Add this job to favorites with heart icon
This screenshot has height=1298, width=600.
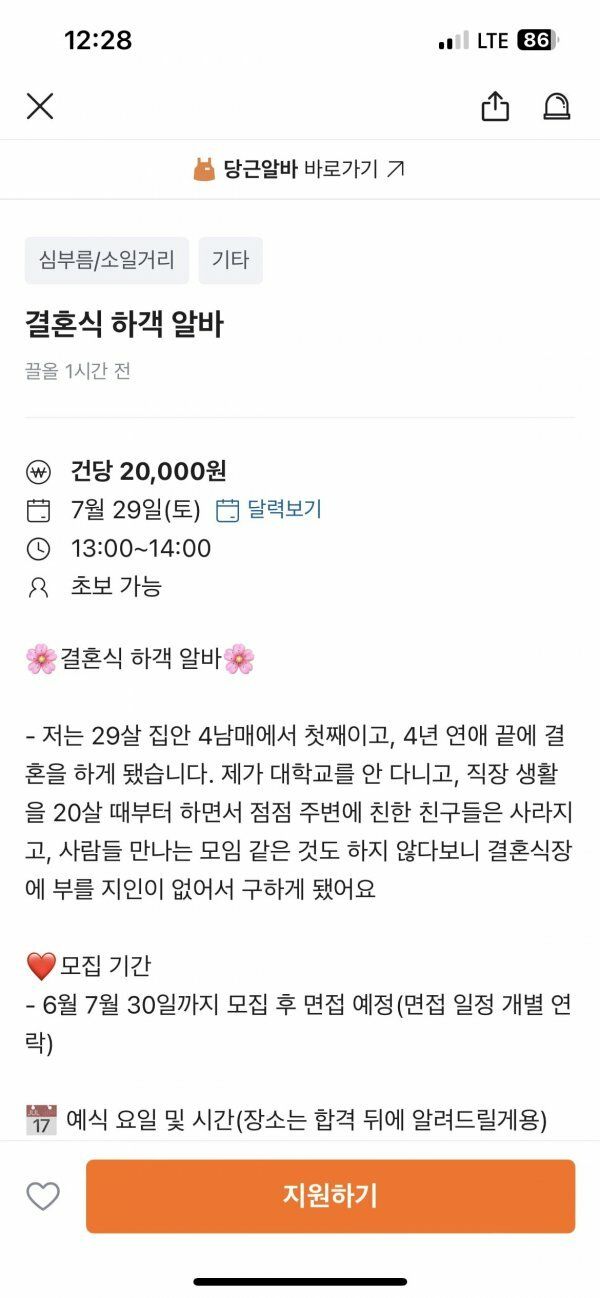43,1196
